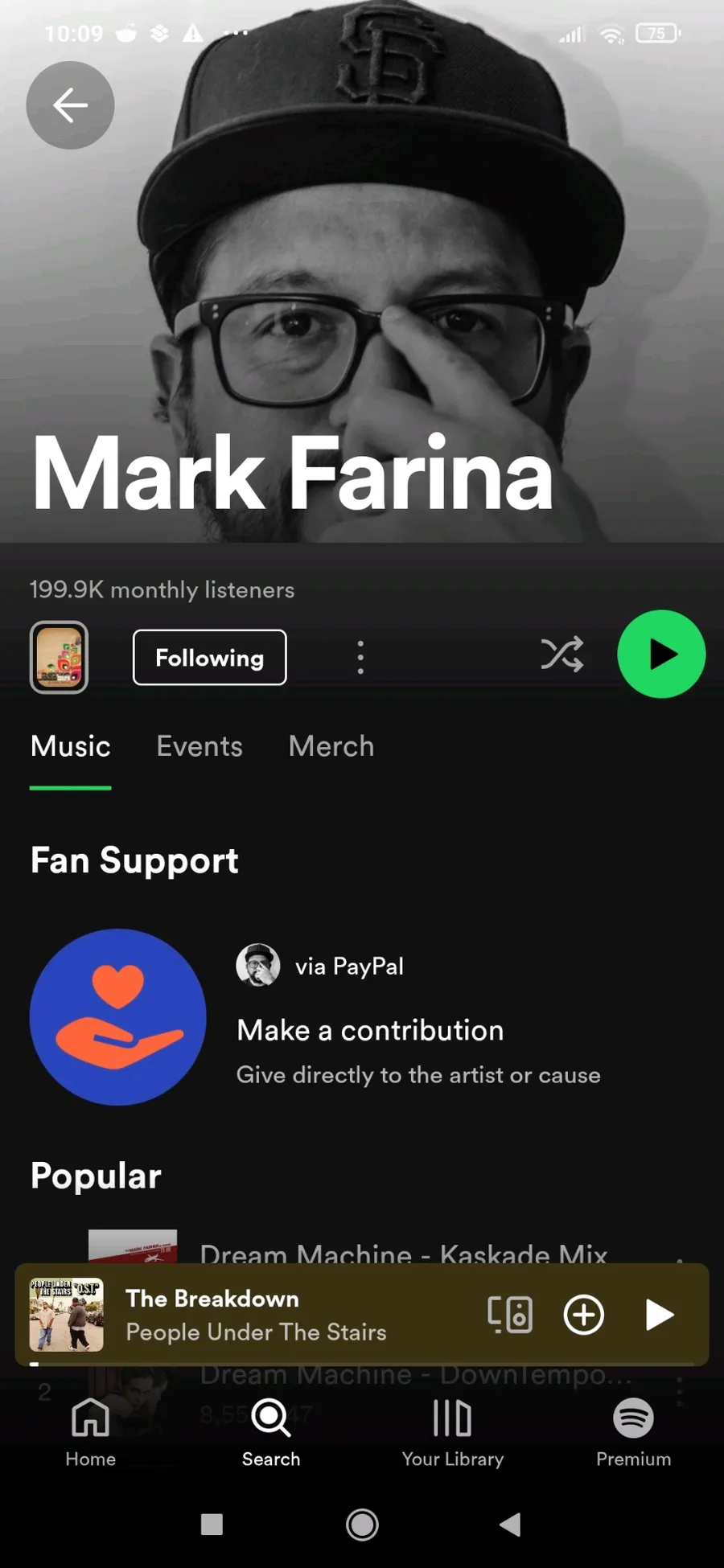Open the Premium tab
This screenshot has width=724, height=1568.
click(x=633, y=1433)
